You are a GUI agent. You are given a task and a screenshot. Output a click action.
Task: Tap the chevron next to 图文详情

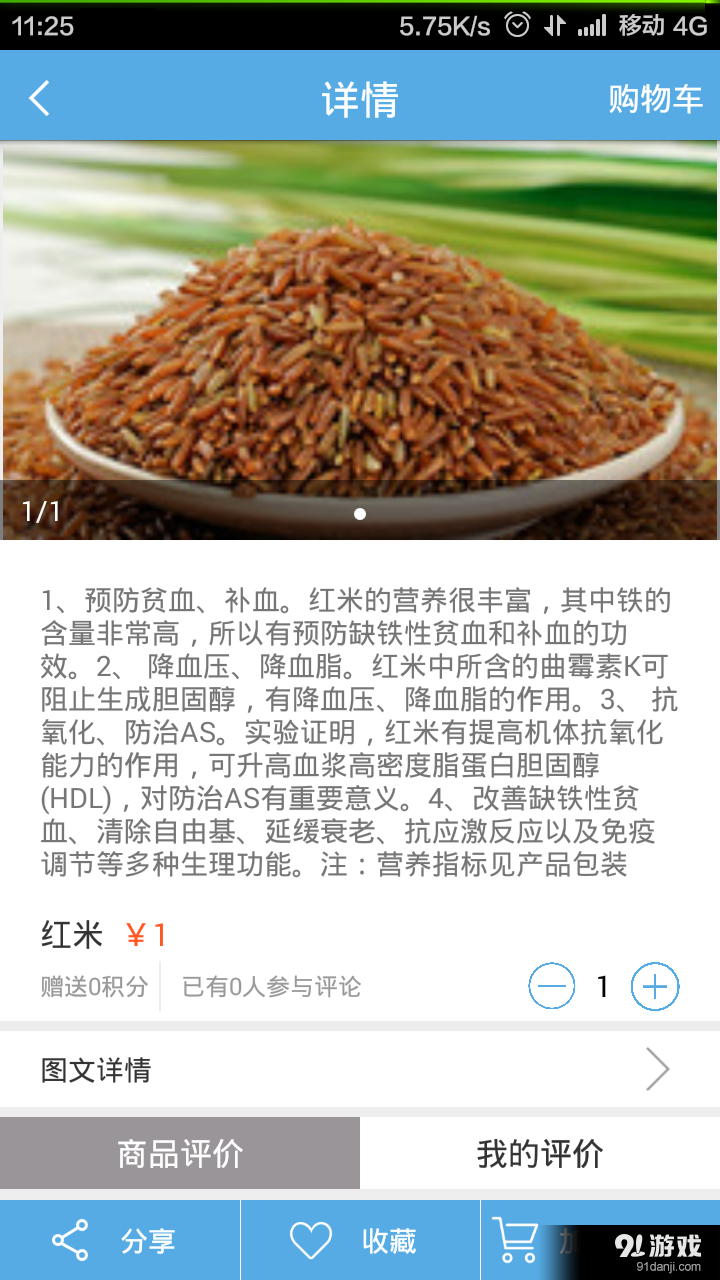coord(657,1068)
